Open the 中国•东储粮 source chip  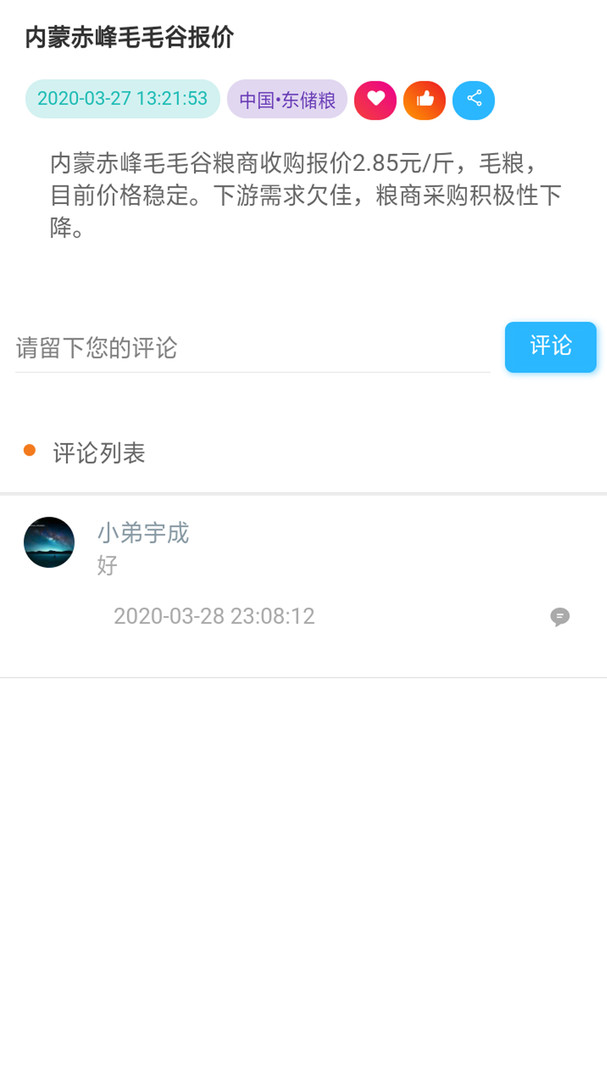[x=287, y=99]
